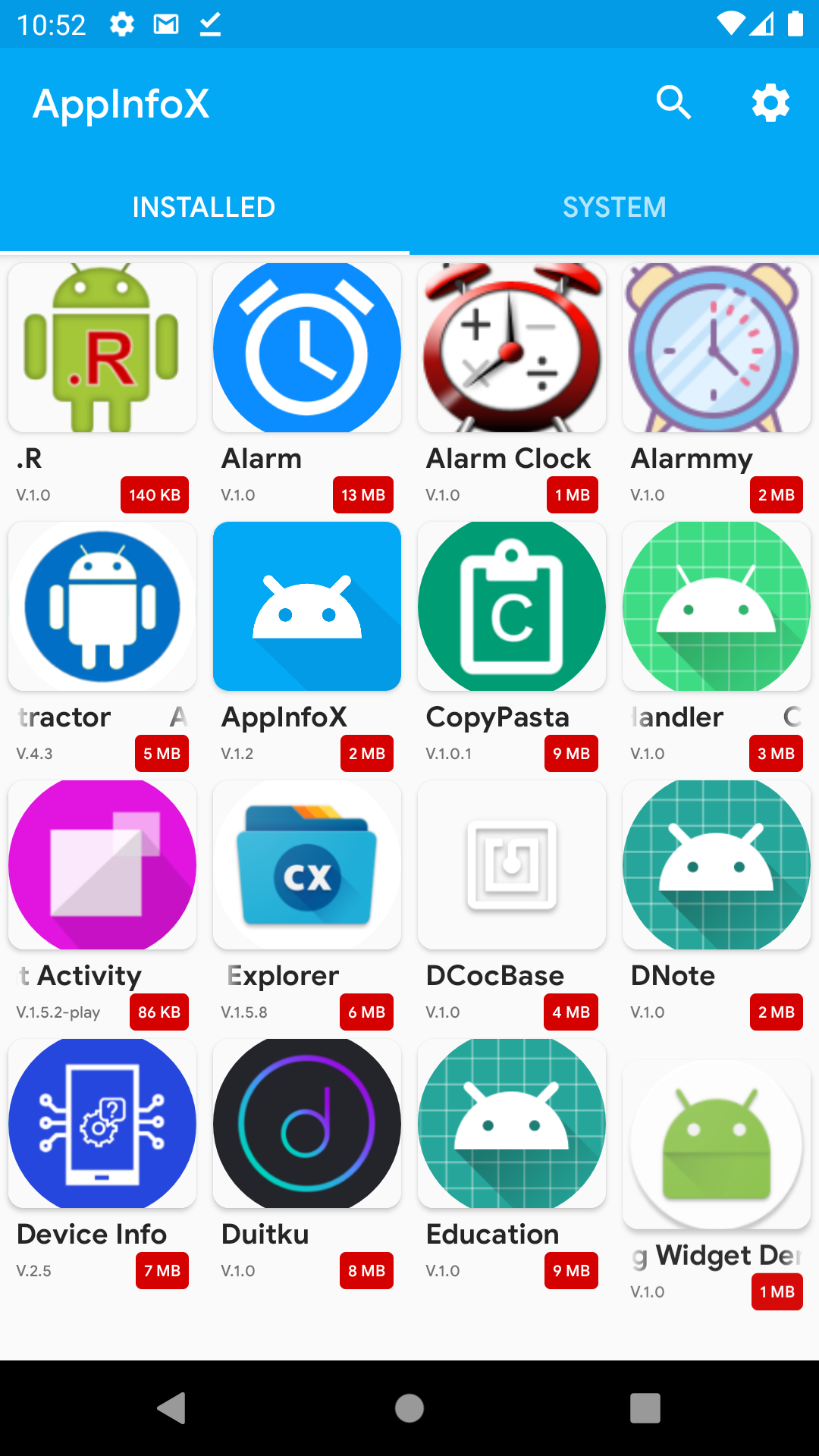
Task: Open the Explorer app card
Action: [x=307, y=865]
